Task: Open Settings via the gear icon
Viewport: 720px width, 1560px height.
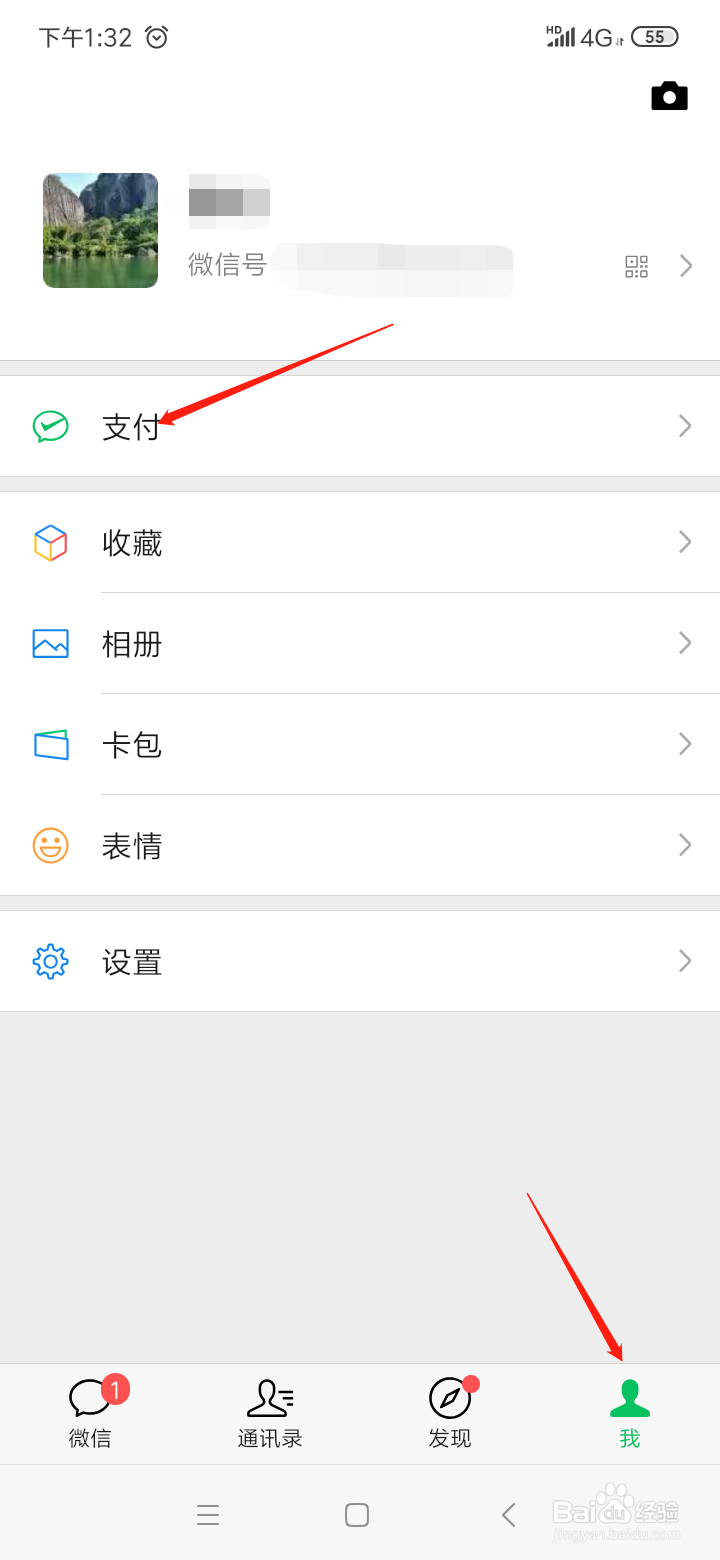Action: [x=50, y=961]
